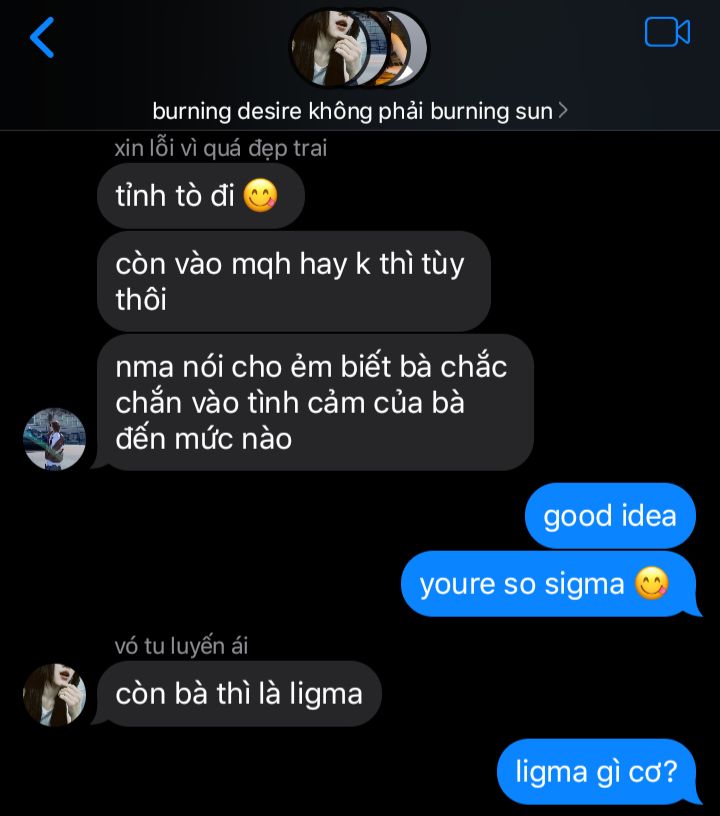The height and width of the screenshot is (816, 720).
Task: Tap the group avatar cluster at top
Action: pyautogui.click(x=358, y=48)
